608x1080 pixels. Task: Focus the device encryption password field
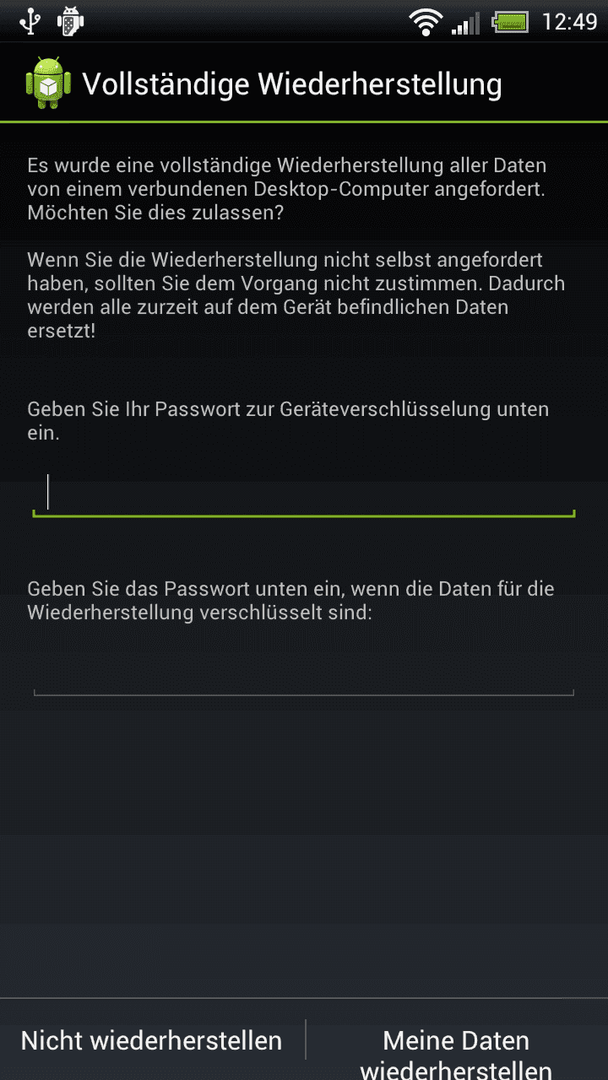point(303,494)
